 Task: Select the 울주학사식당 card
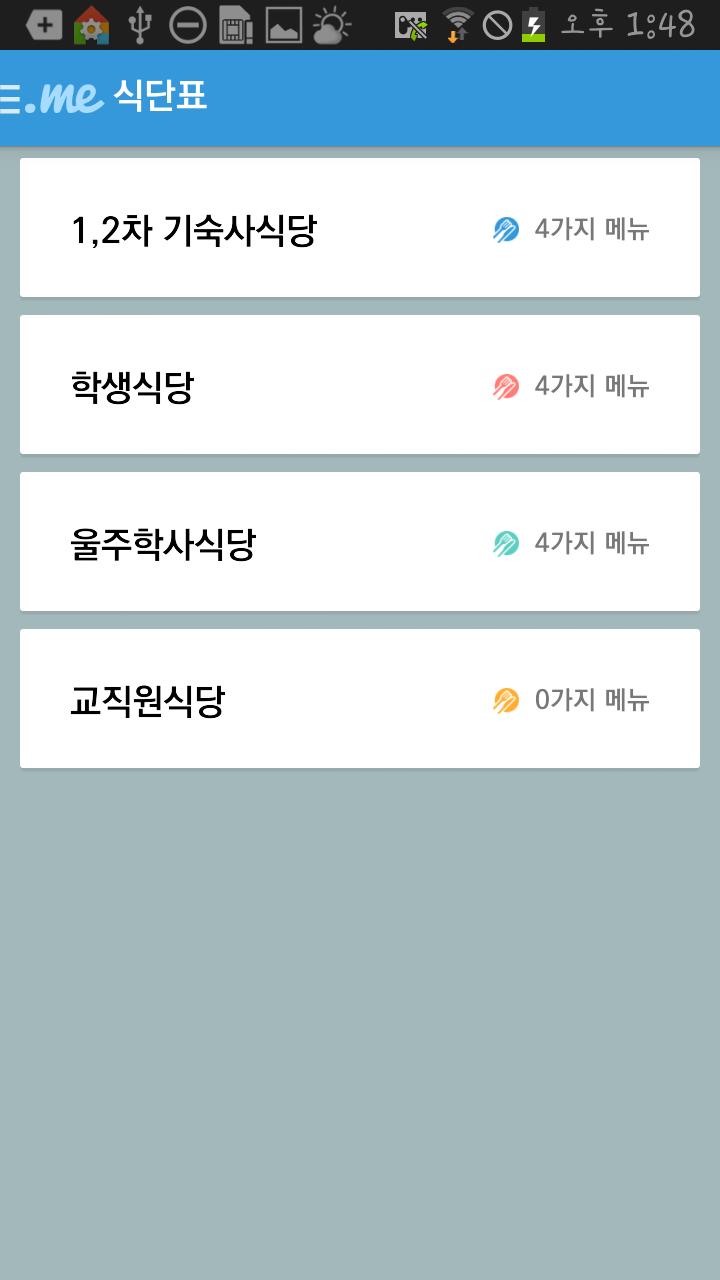click(x=360, y=542)
